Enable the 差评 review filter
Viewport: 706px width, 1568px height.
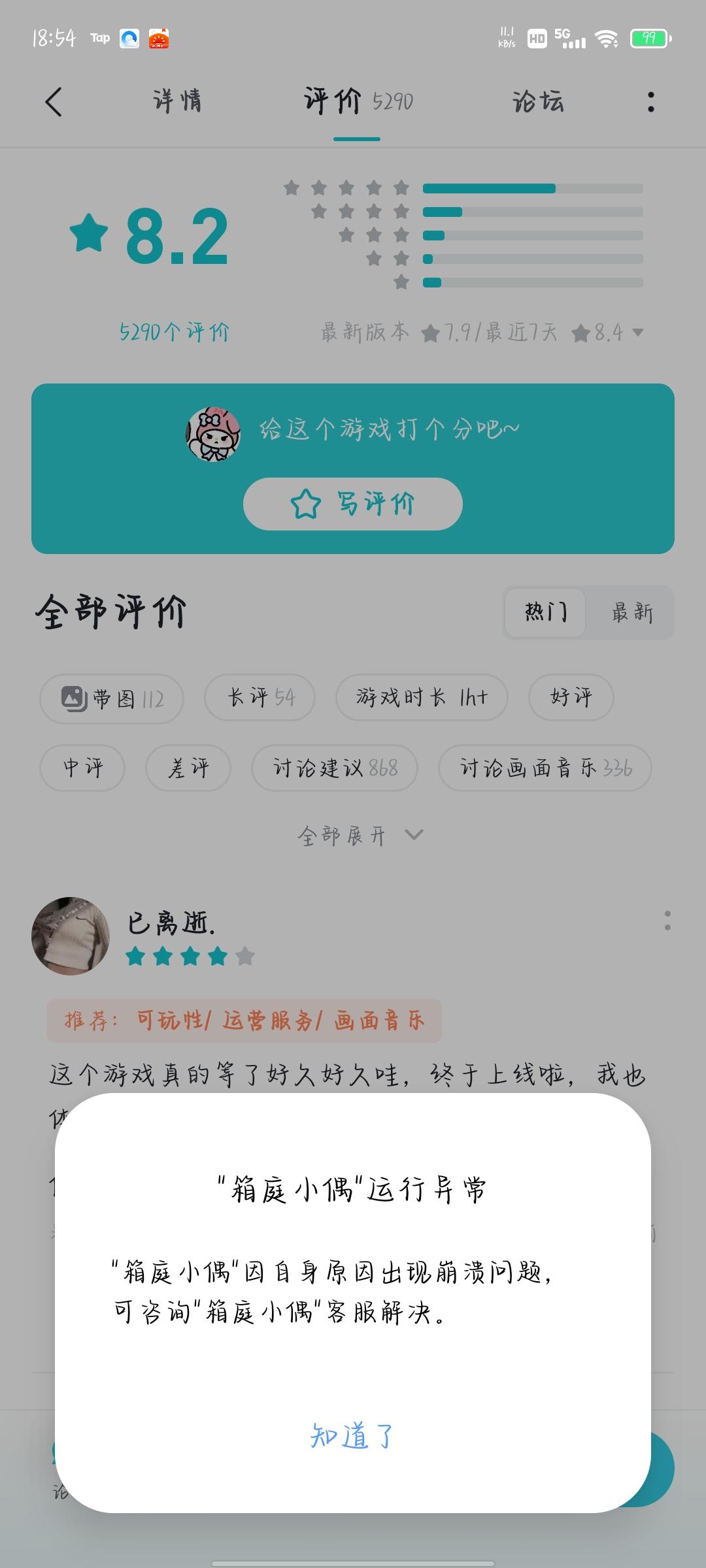pos(188,768)
